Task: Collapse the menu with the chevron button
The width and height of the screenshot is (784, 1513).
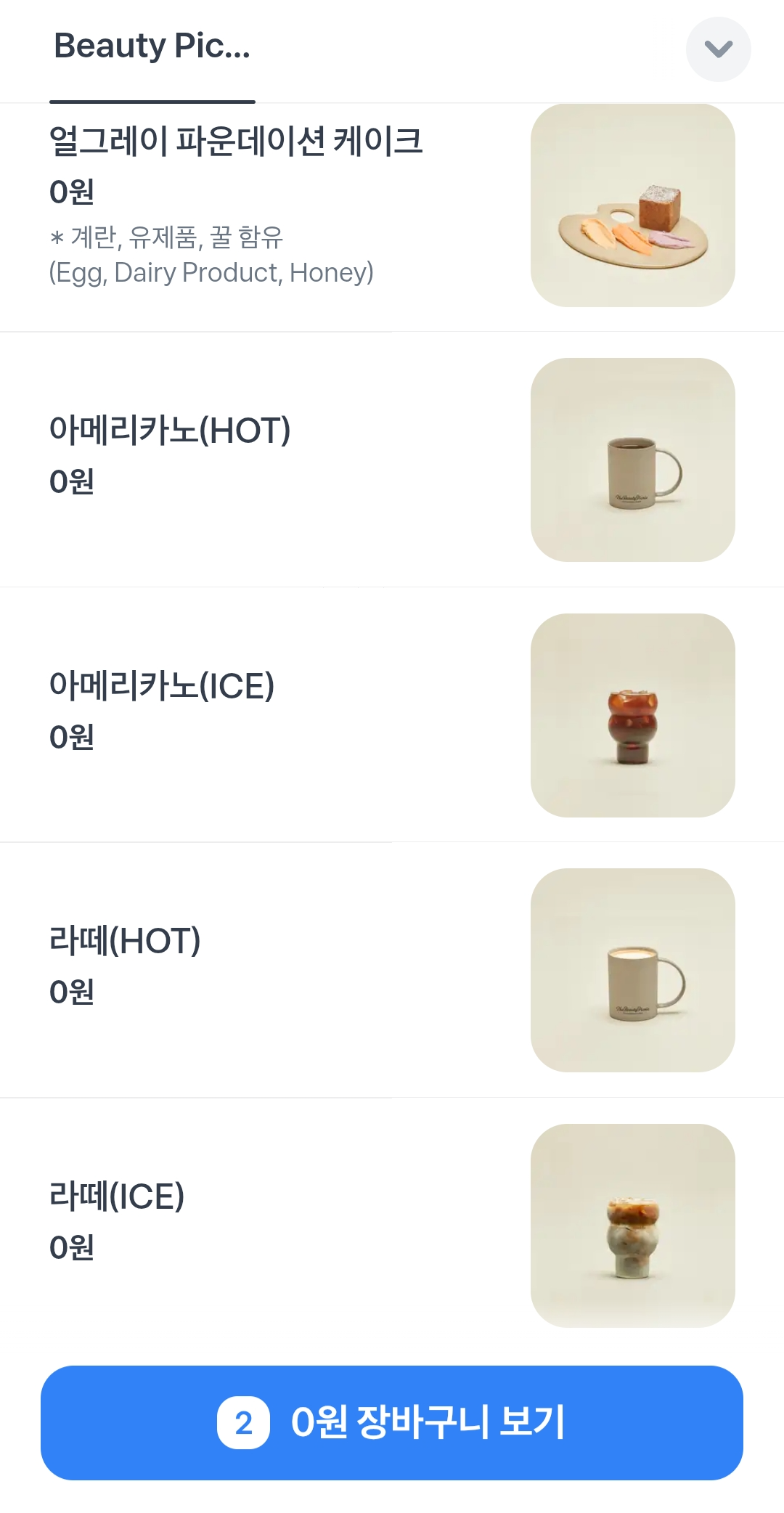Action: click(x=719, y=49)
